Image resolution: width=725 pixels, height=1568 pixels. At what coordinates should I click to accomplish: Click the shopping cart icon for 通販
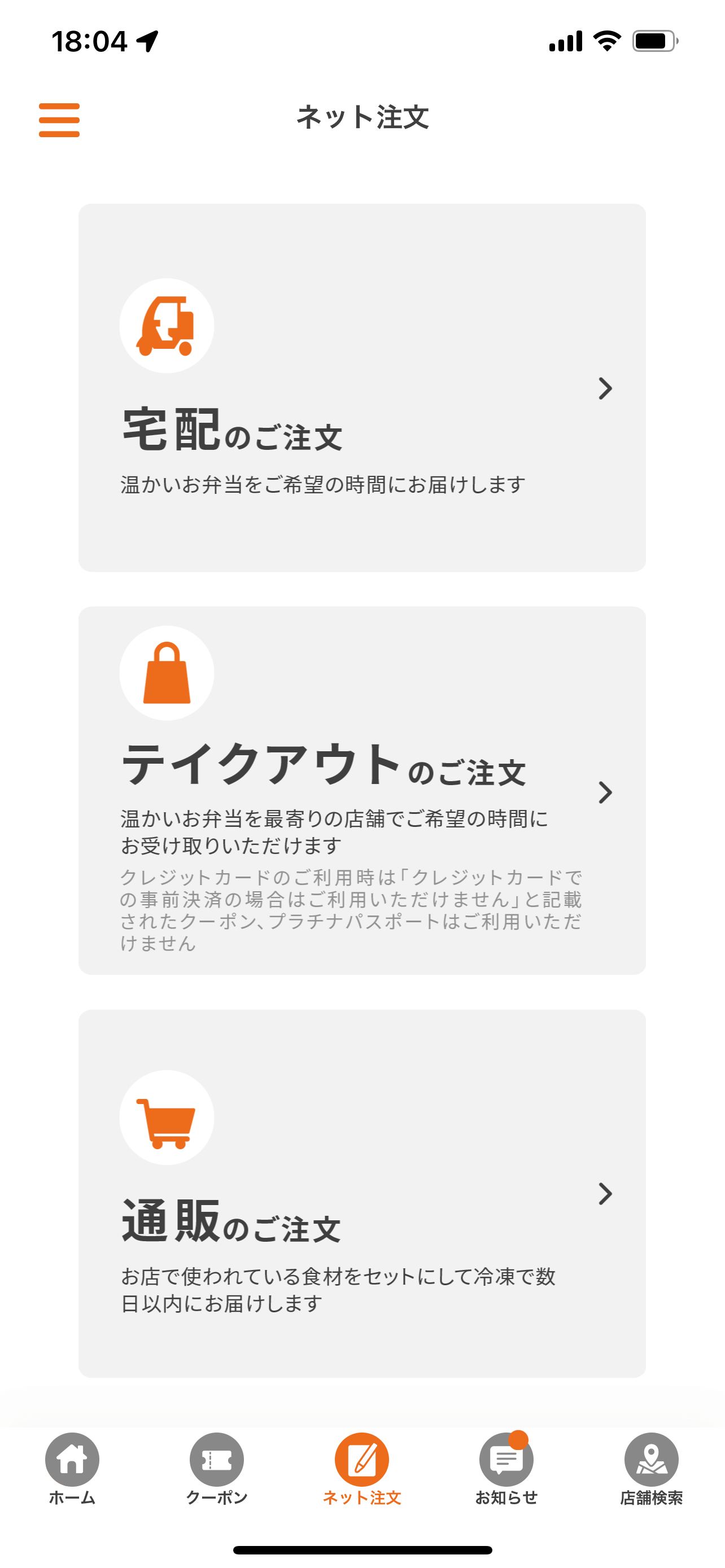pyautogui.click(x=167, y=1120)
